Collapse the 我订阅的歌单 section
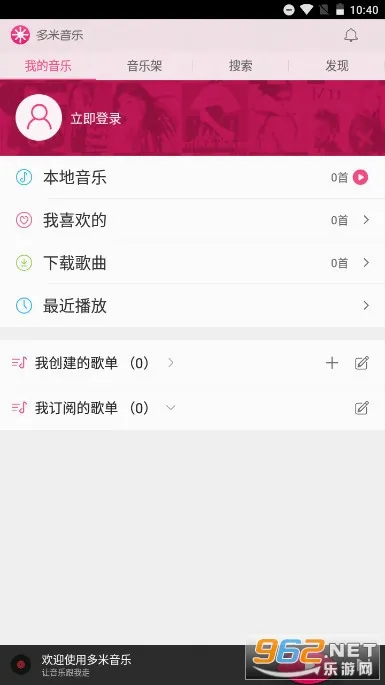 (x=170, y=408)
